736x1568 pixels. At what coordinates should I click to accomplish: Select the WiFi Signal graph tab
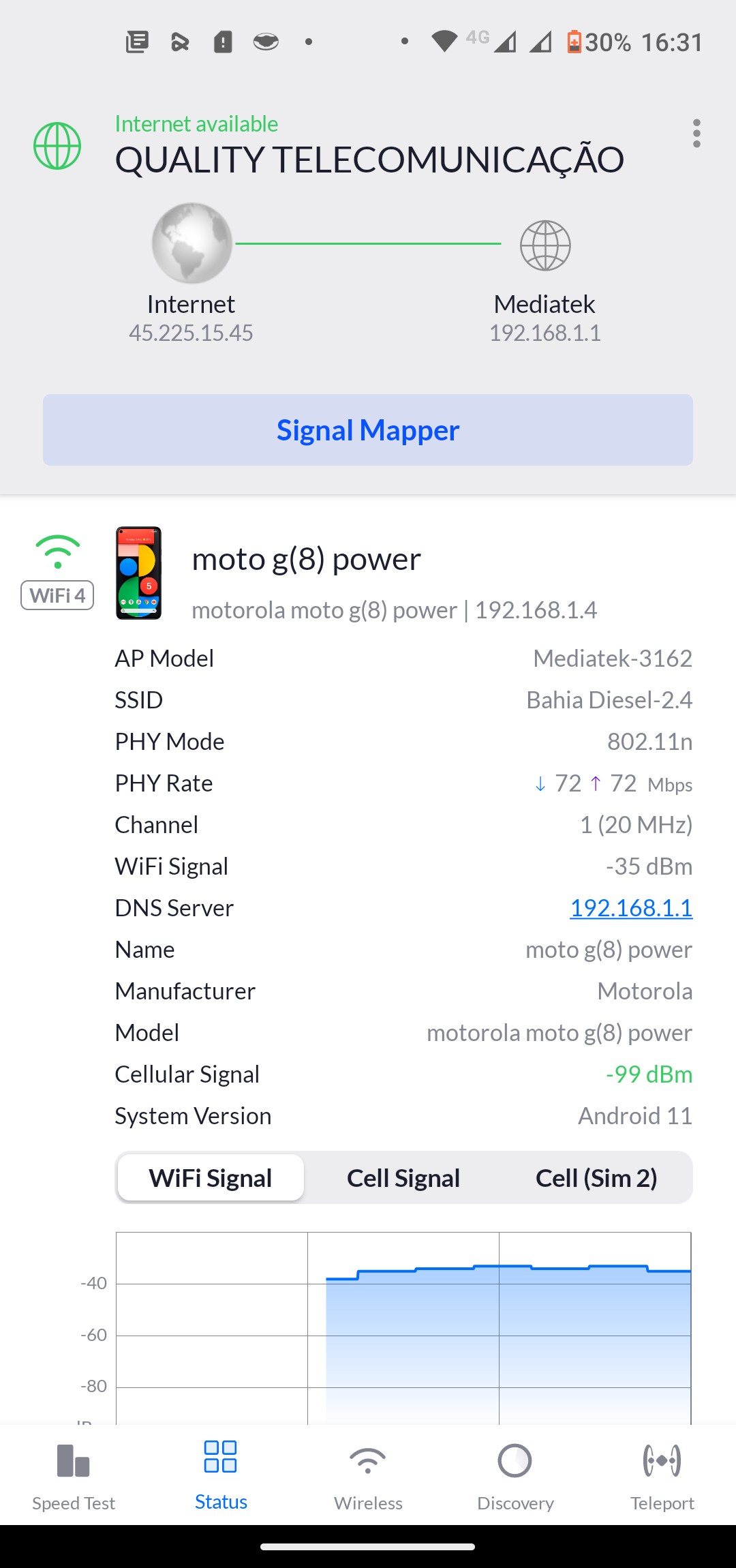point(211,1177)
